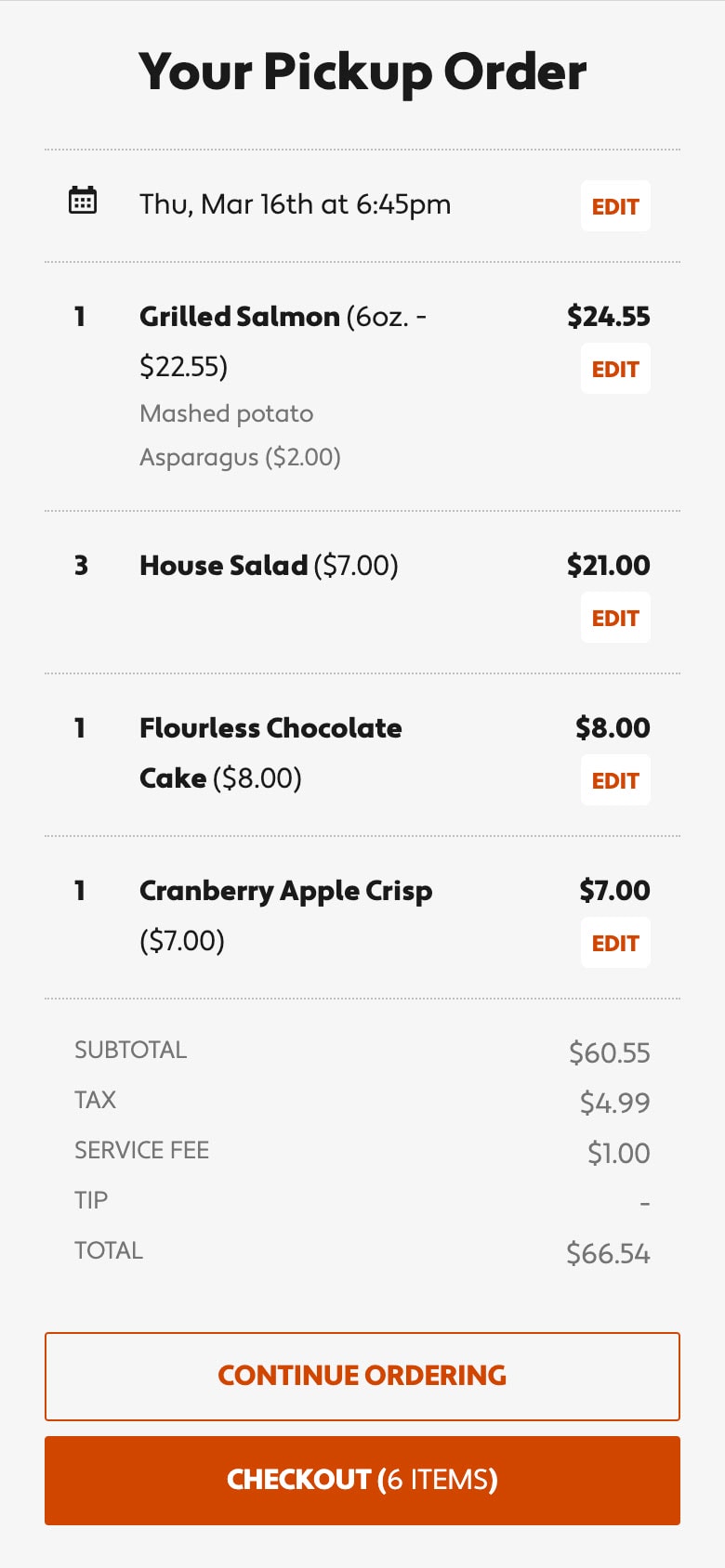Edit the House Salad item

click(614, 617)
